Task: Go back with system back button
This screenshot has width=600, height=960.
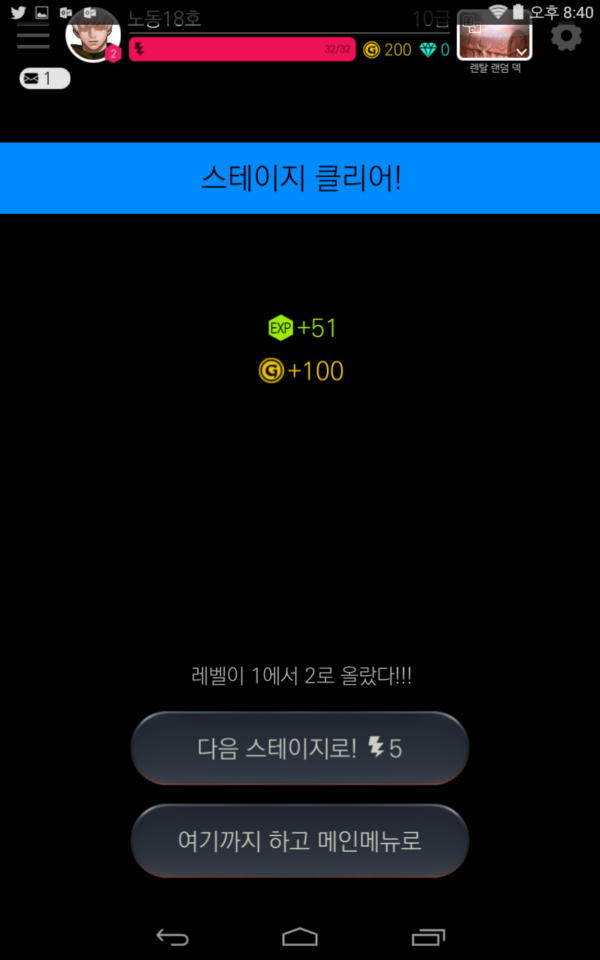Action: pyautogui.click(x=172, y=937)
